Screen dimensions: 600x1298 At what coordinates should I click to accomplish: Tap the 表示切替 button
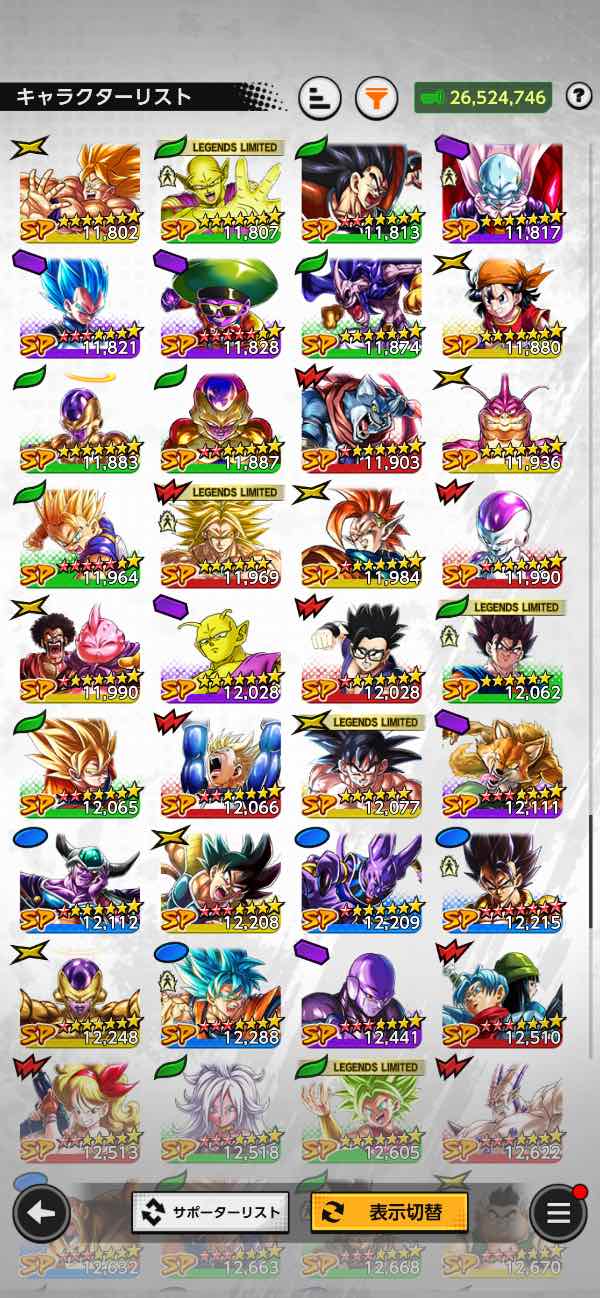point(389,1212)
